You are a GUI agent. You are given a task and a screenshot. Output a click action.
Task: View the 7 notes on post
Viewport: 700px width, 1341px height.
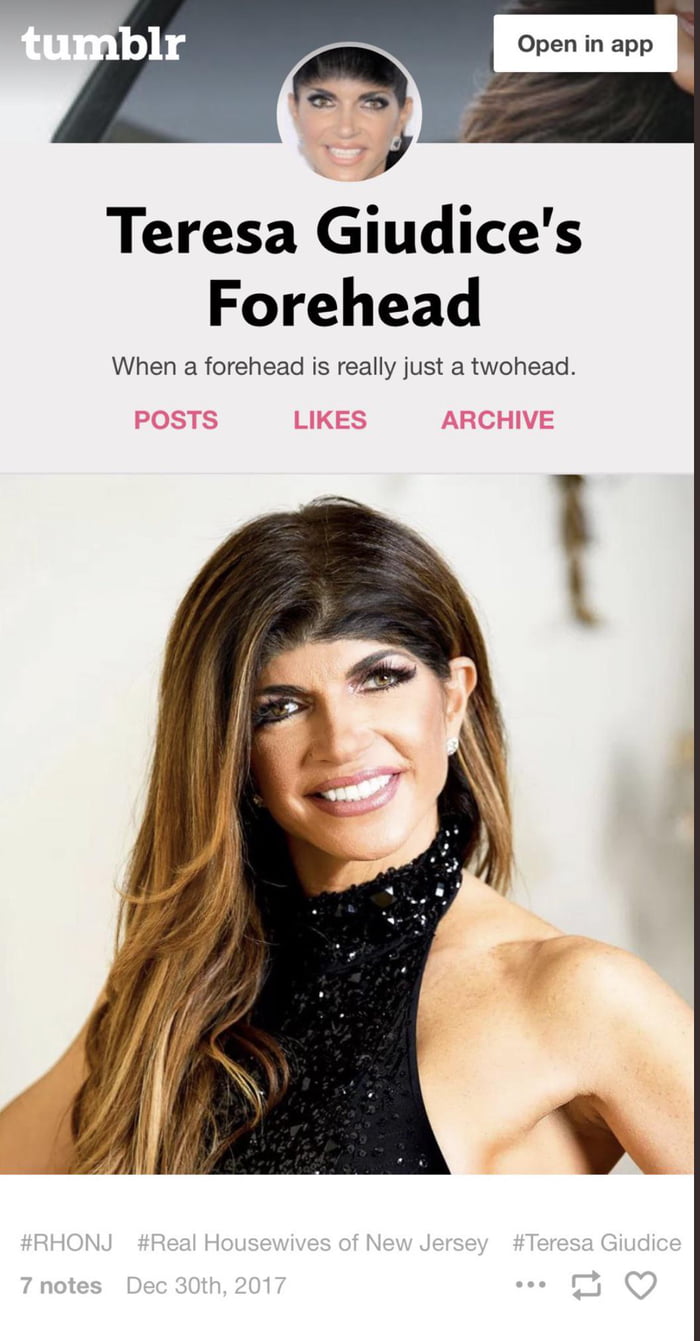pyautogui.click(x=61, y=1285)
